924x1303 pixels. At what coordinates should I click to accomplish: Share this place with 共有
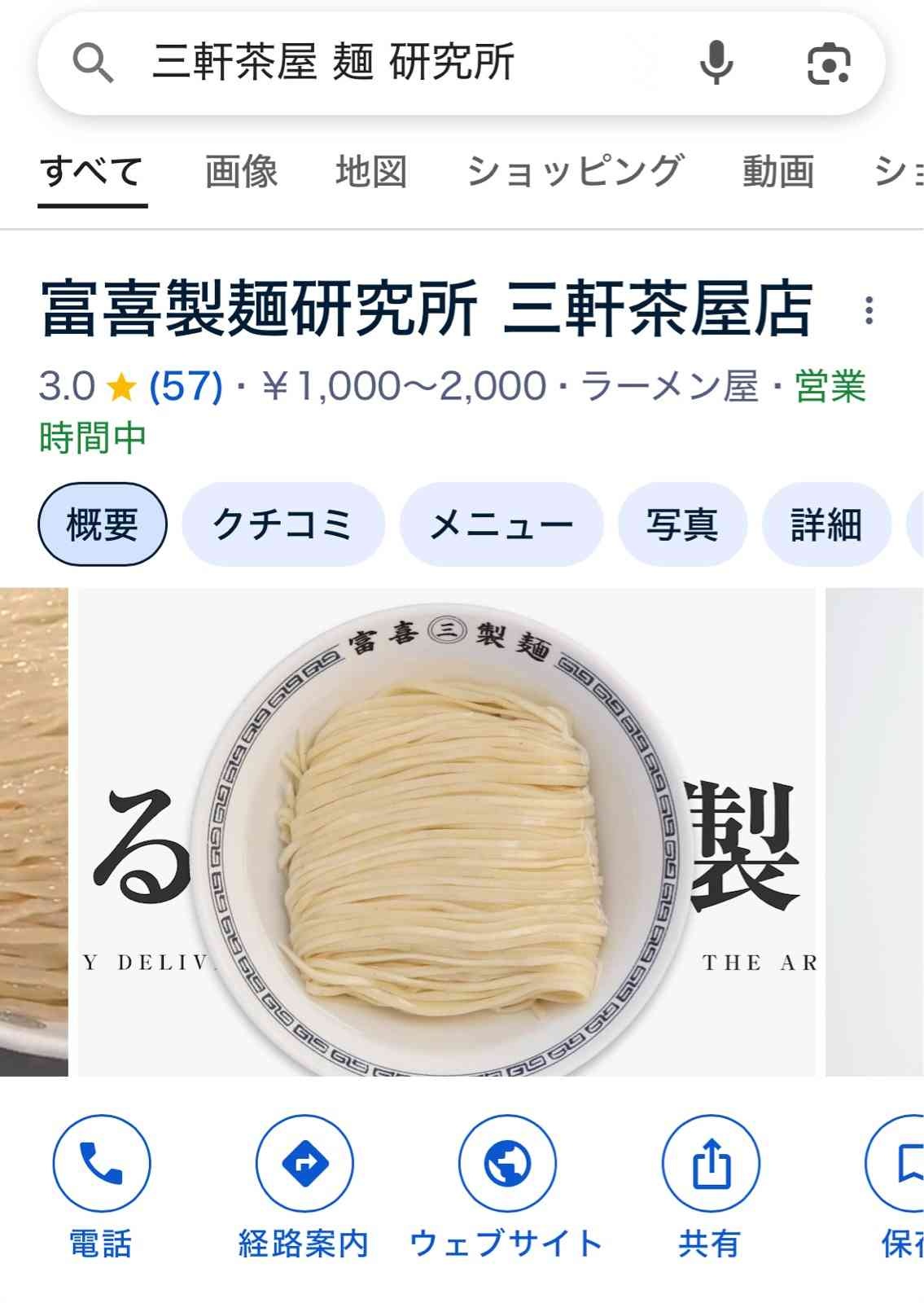tap(710, 1163)
